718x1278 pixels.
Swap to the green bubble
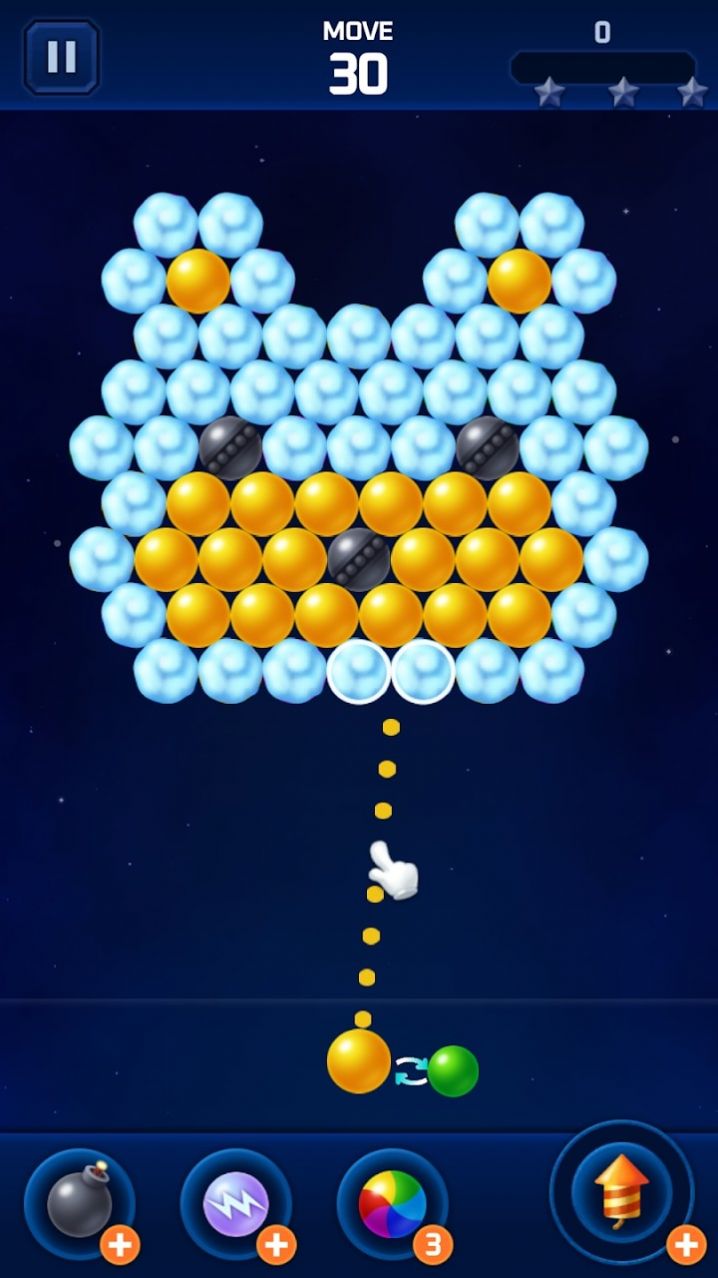point(453,1071)
